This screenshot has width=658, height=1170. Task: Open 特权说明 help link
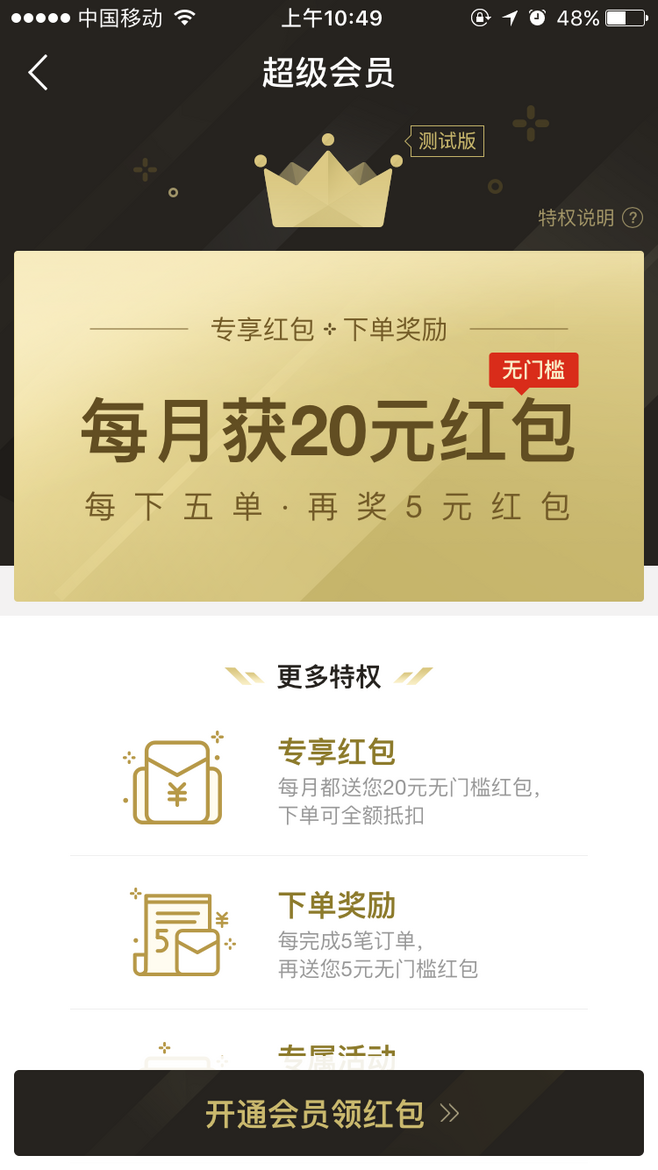pos(590,218)
